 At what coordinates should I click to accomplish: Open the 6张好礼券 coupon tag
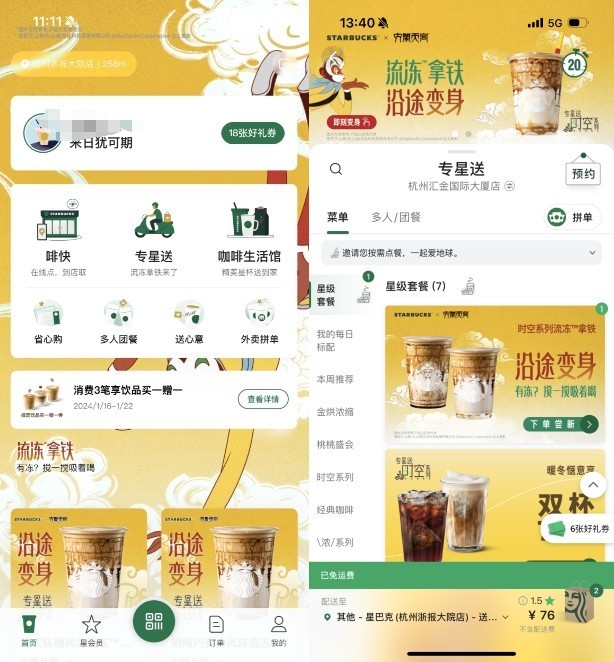(580, 528)
